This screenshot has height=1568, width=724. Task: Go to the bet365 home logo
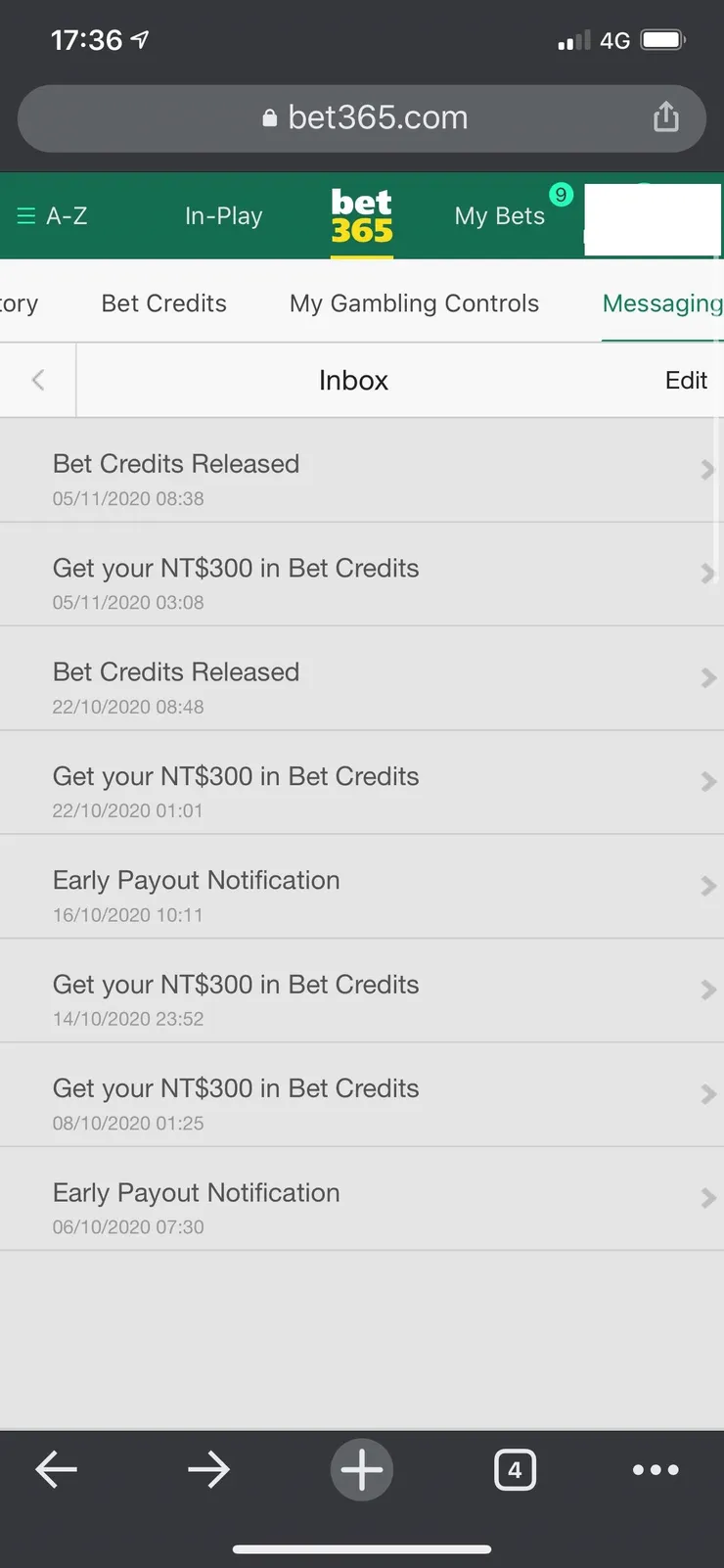click(x=361, y=216)
